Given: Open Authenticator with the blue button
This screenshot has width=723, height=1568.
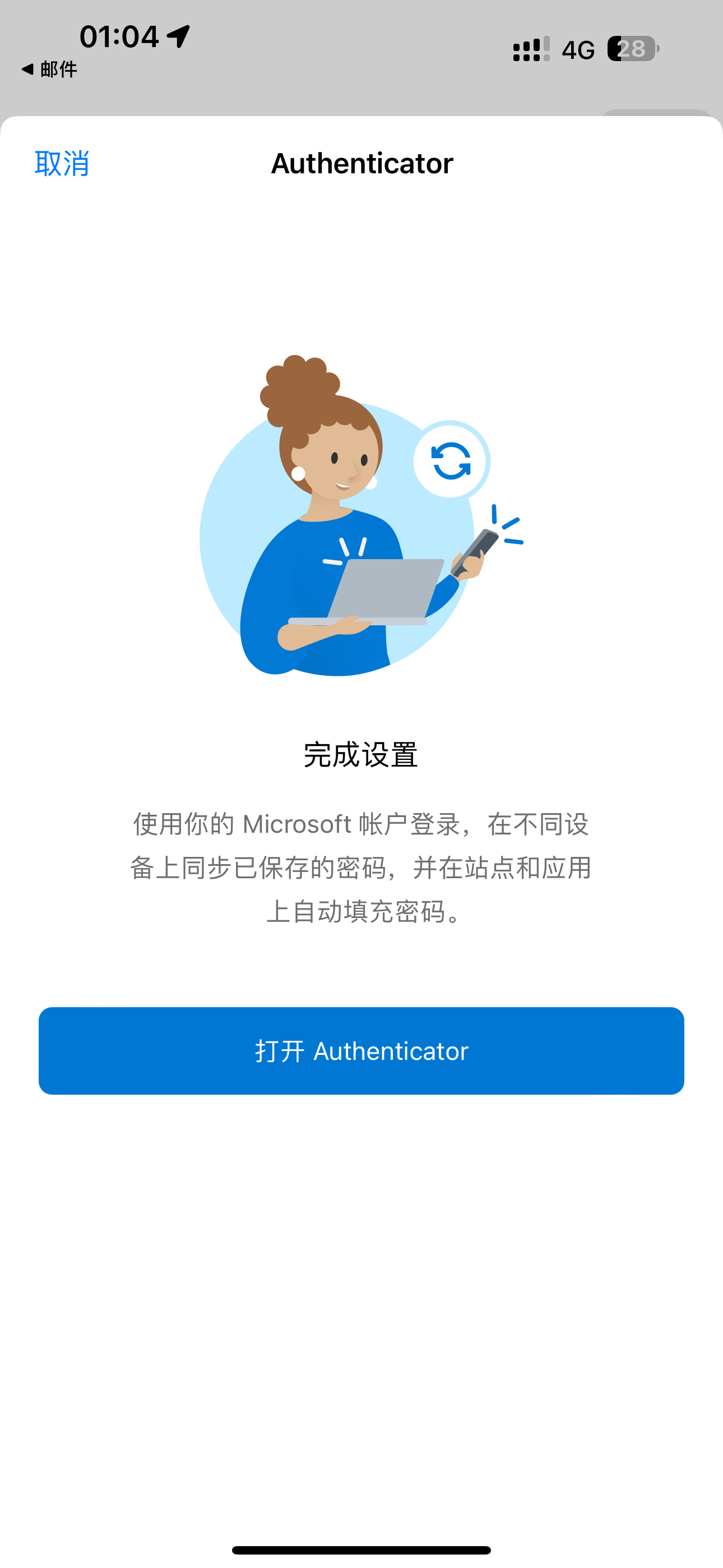Looking at the screenshot, I should [x=361, y=1050].
